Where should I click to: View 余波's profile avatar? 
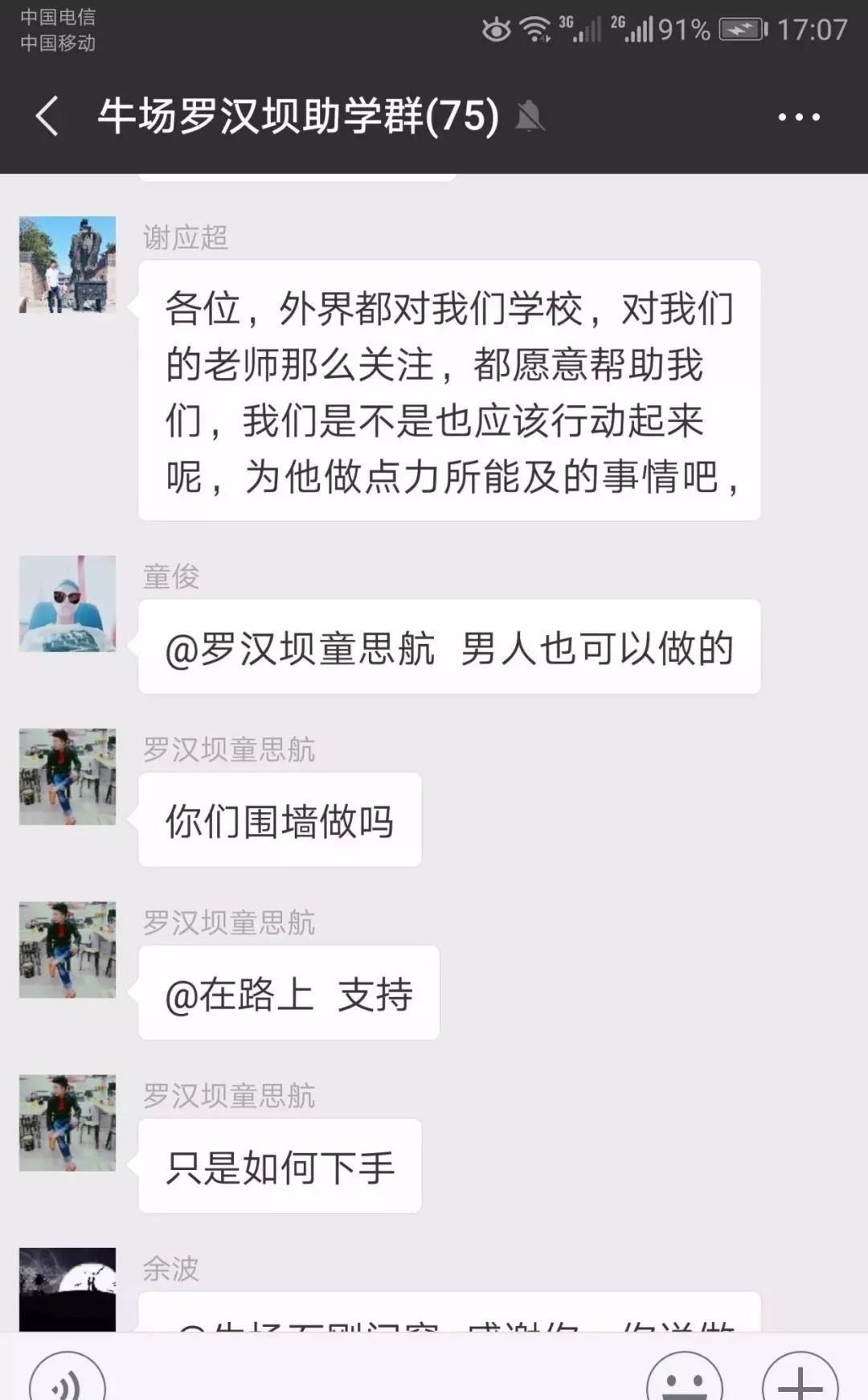68,1289
